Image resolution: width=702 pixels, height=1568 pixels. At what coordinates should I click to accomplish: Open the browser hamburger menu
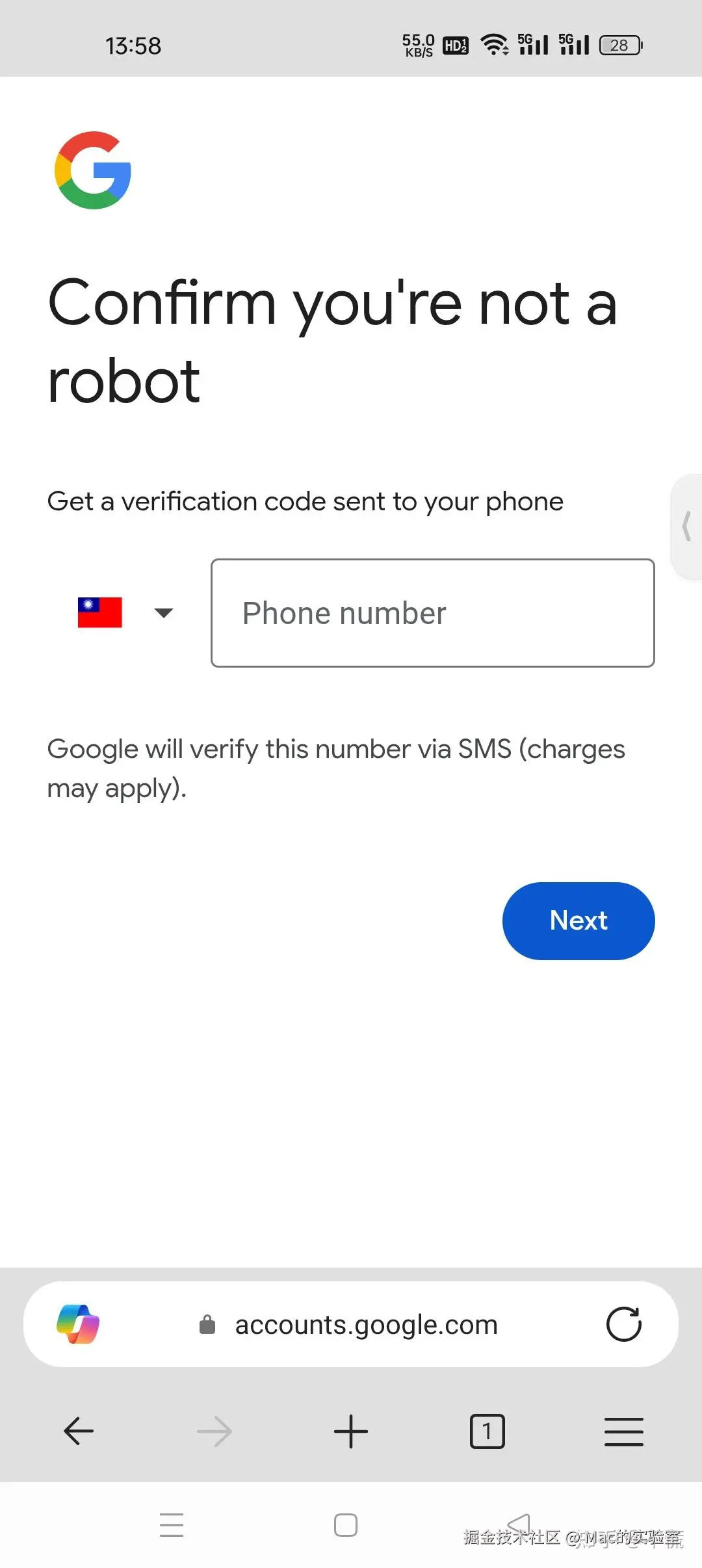(623, 1431)
